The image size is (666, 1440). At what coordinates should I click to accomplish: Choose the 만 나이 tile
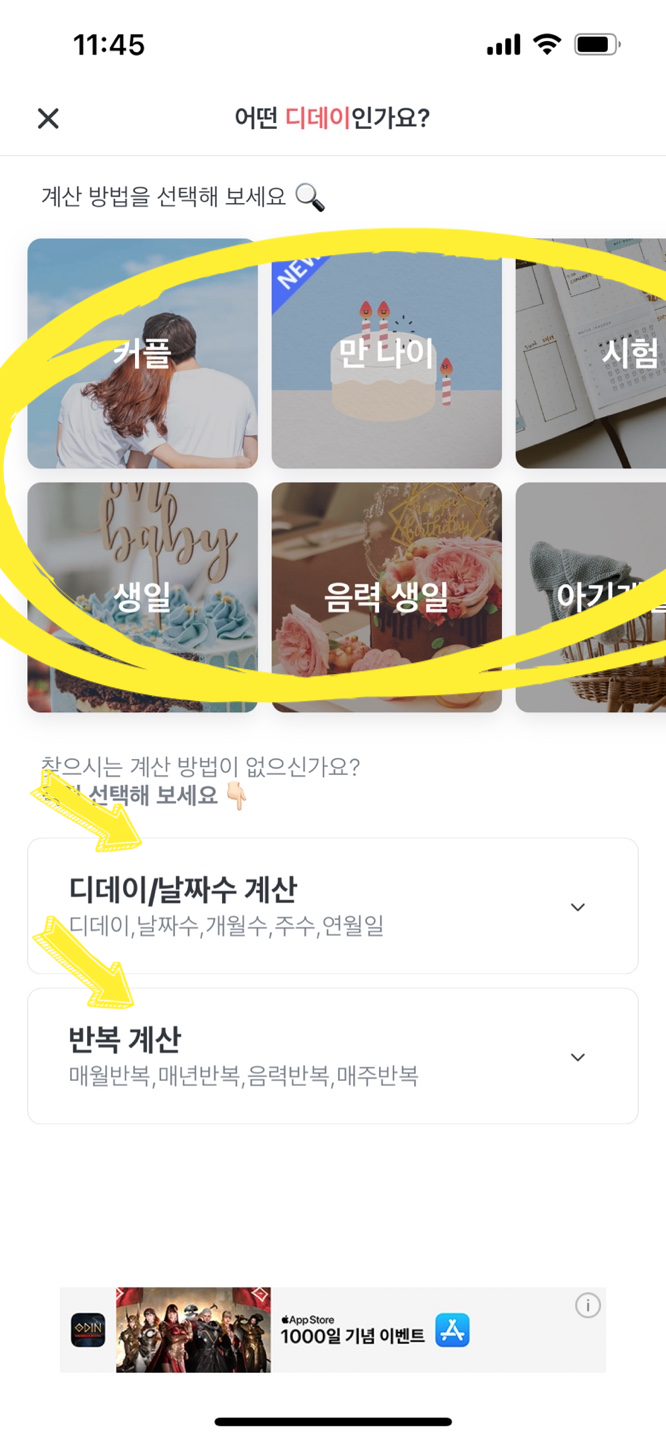(x=386, y=353)
